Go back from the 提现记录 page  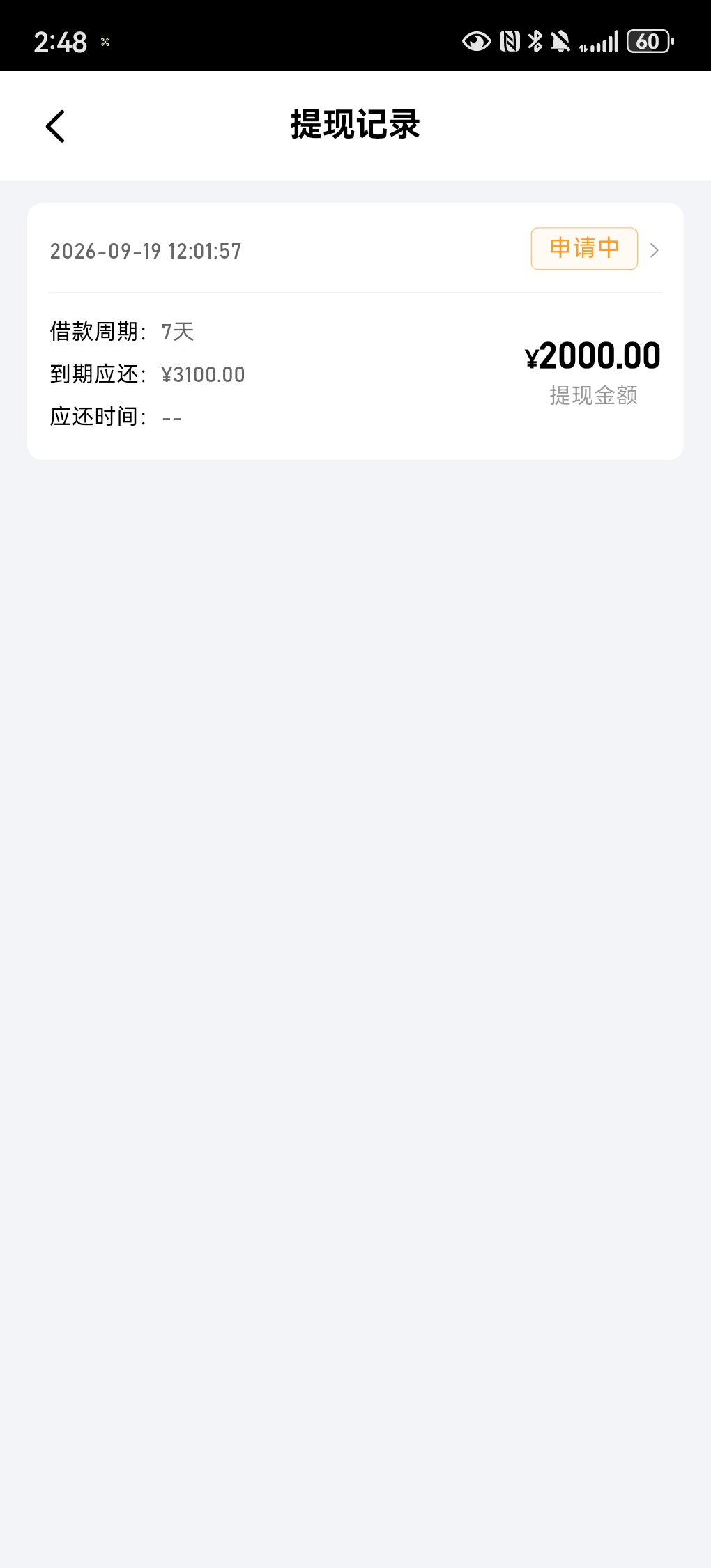[55, 126]
